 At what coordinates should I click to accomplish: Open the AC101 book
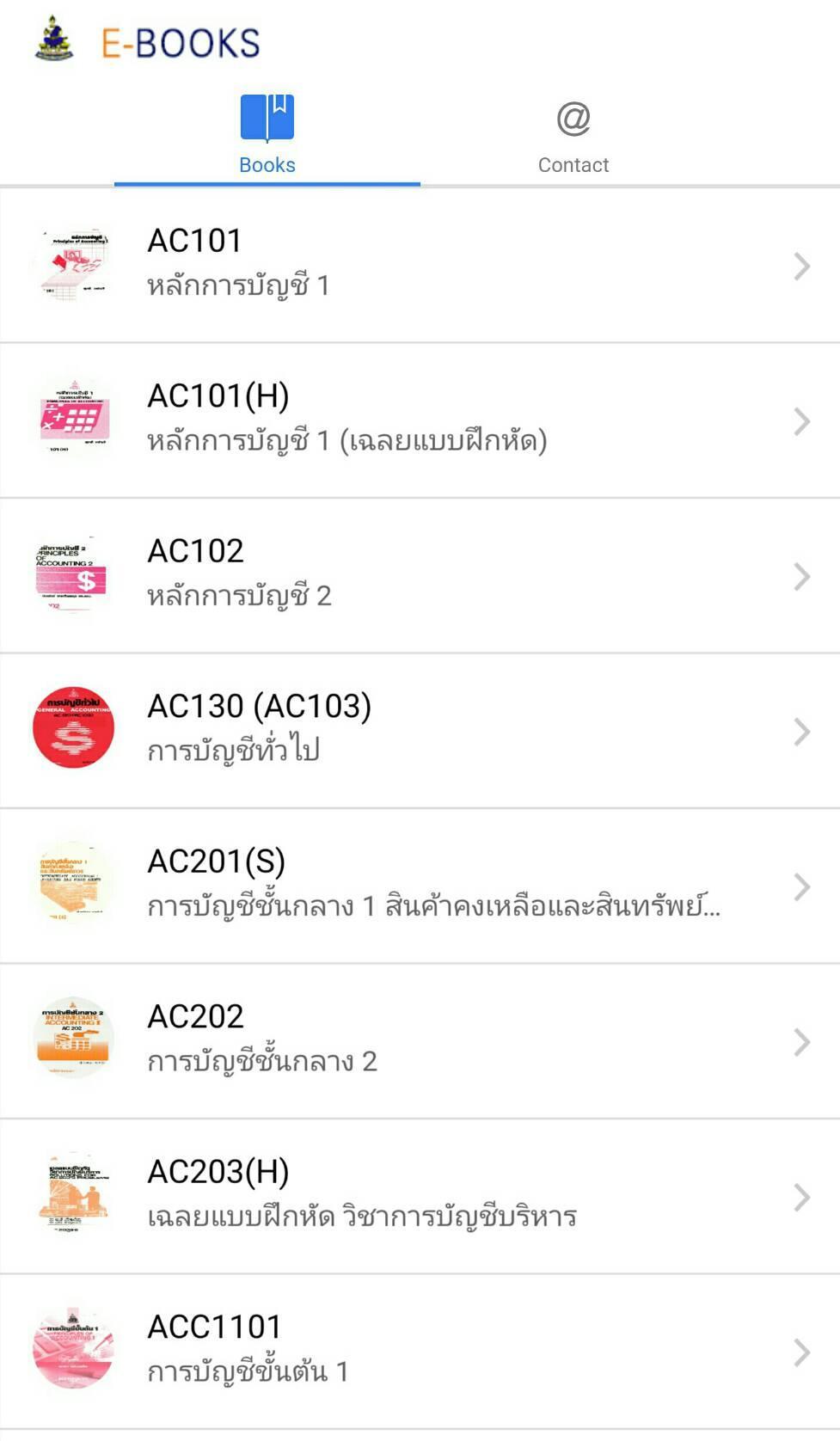[420, 265]
